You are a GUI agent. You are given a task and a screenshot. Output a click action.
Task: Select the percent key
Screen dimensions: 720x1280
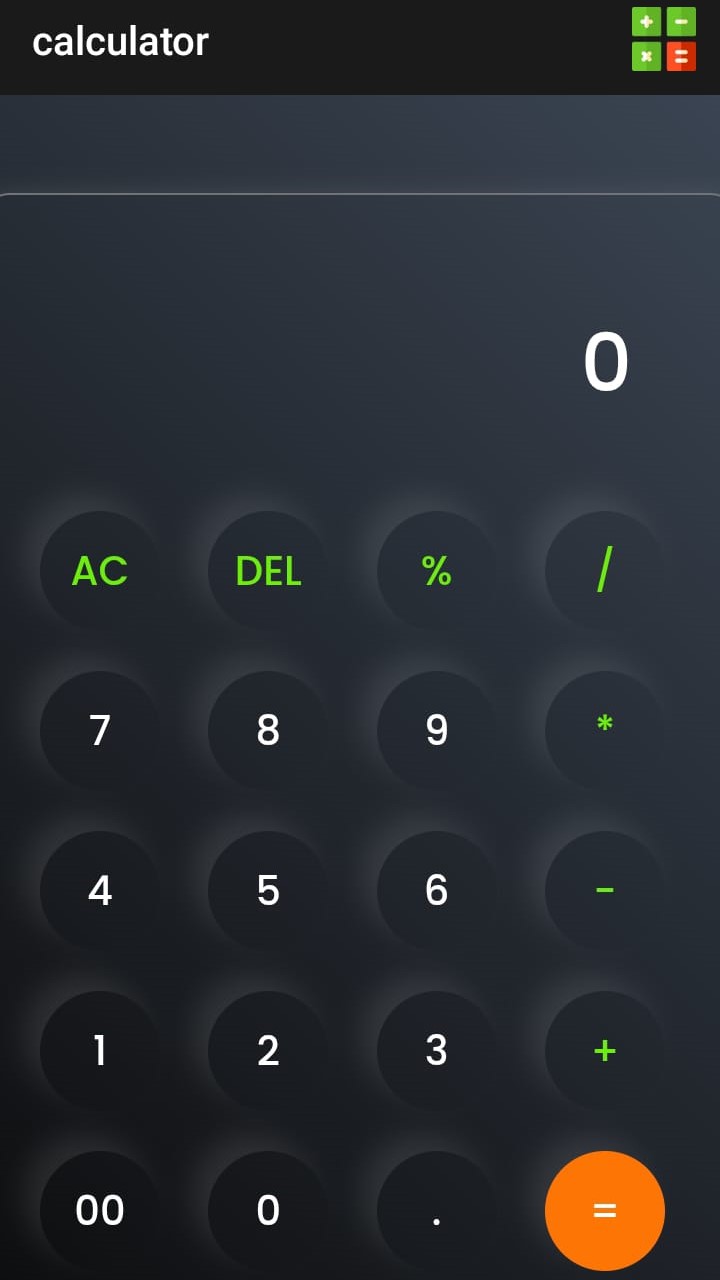click(436, 570)
